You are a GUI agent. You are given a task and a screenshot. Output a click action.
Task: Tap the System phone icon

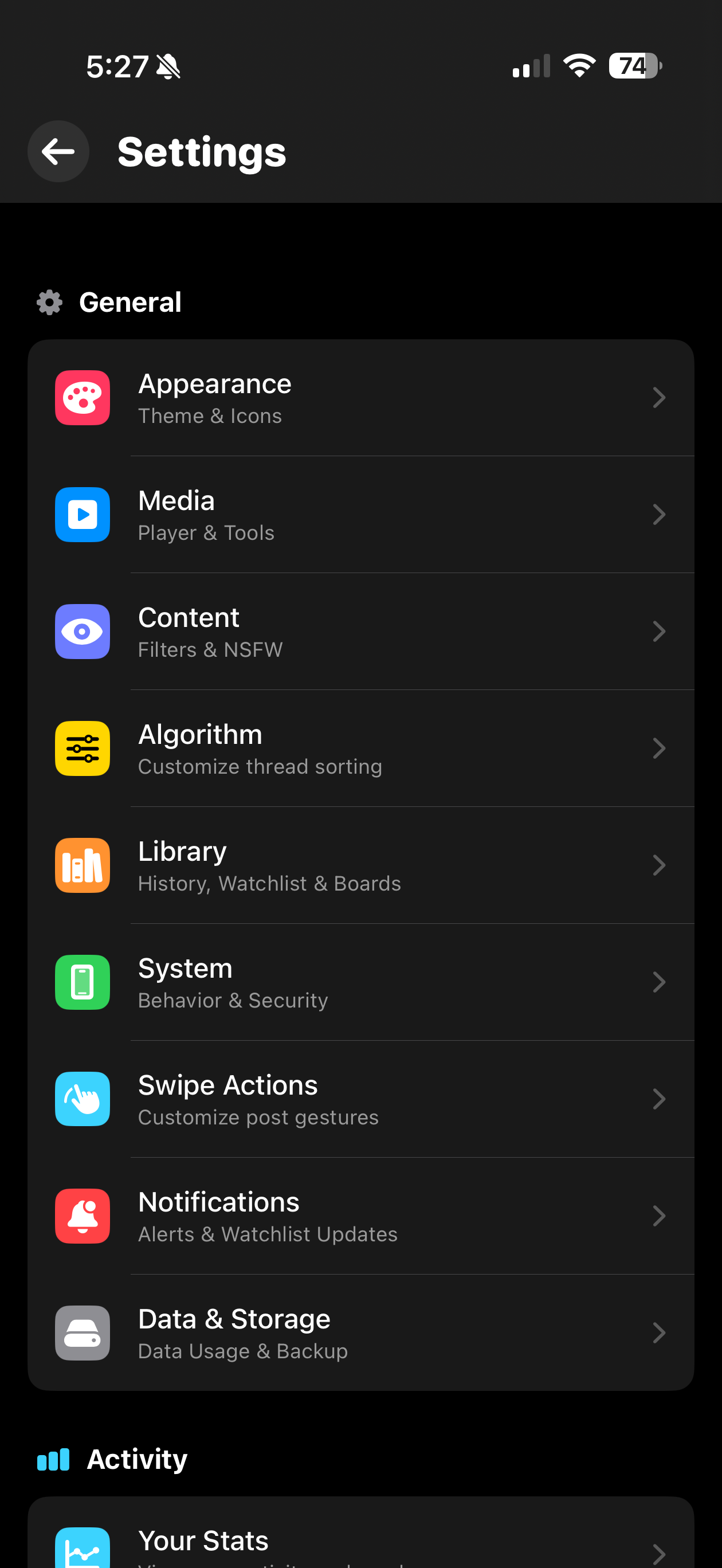point(82,982)
